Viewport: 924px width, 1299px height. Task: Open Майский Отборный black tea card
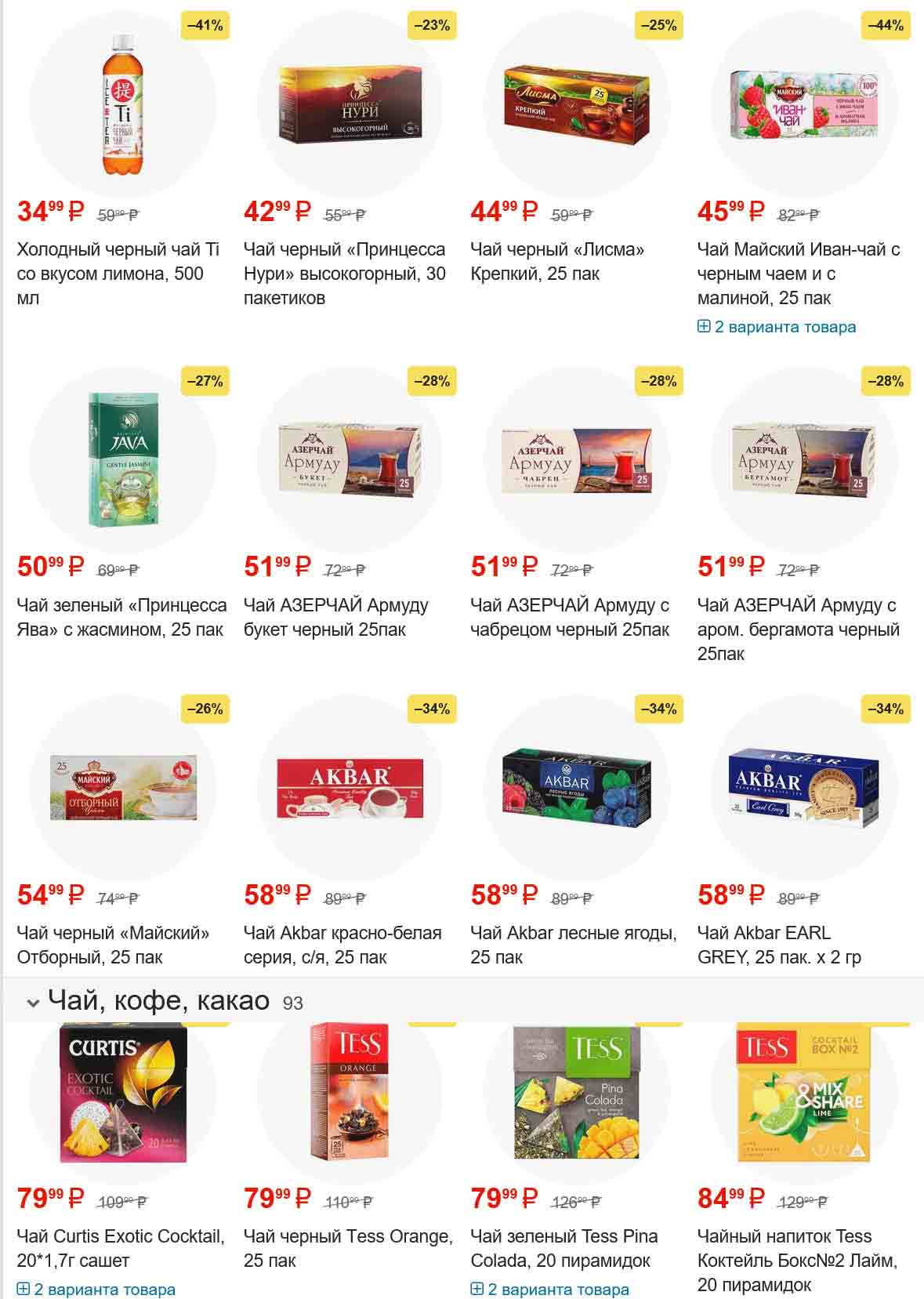[x=113, y=945]
